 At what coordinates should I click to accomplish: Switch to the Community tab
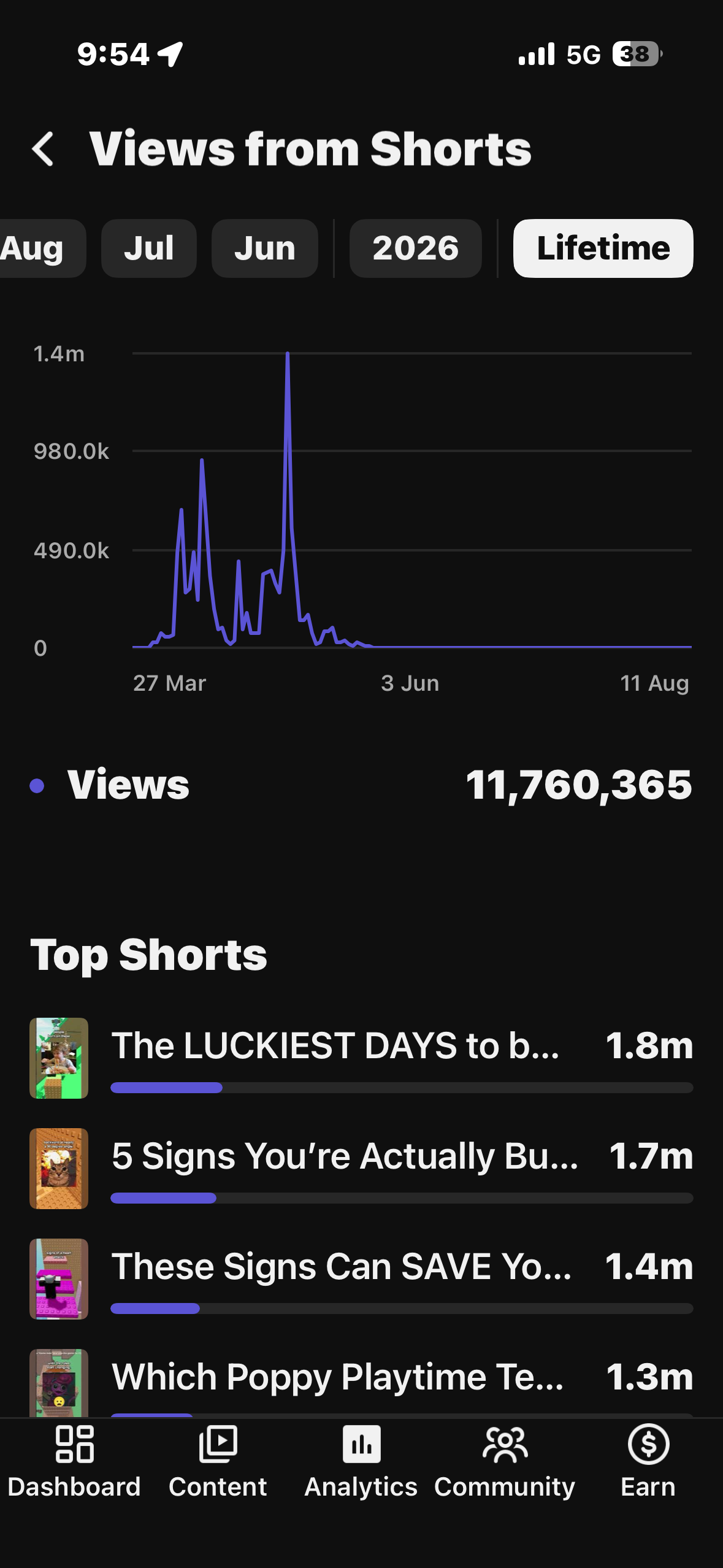coord(505,1462)
